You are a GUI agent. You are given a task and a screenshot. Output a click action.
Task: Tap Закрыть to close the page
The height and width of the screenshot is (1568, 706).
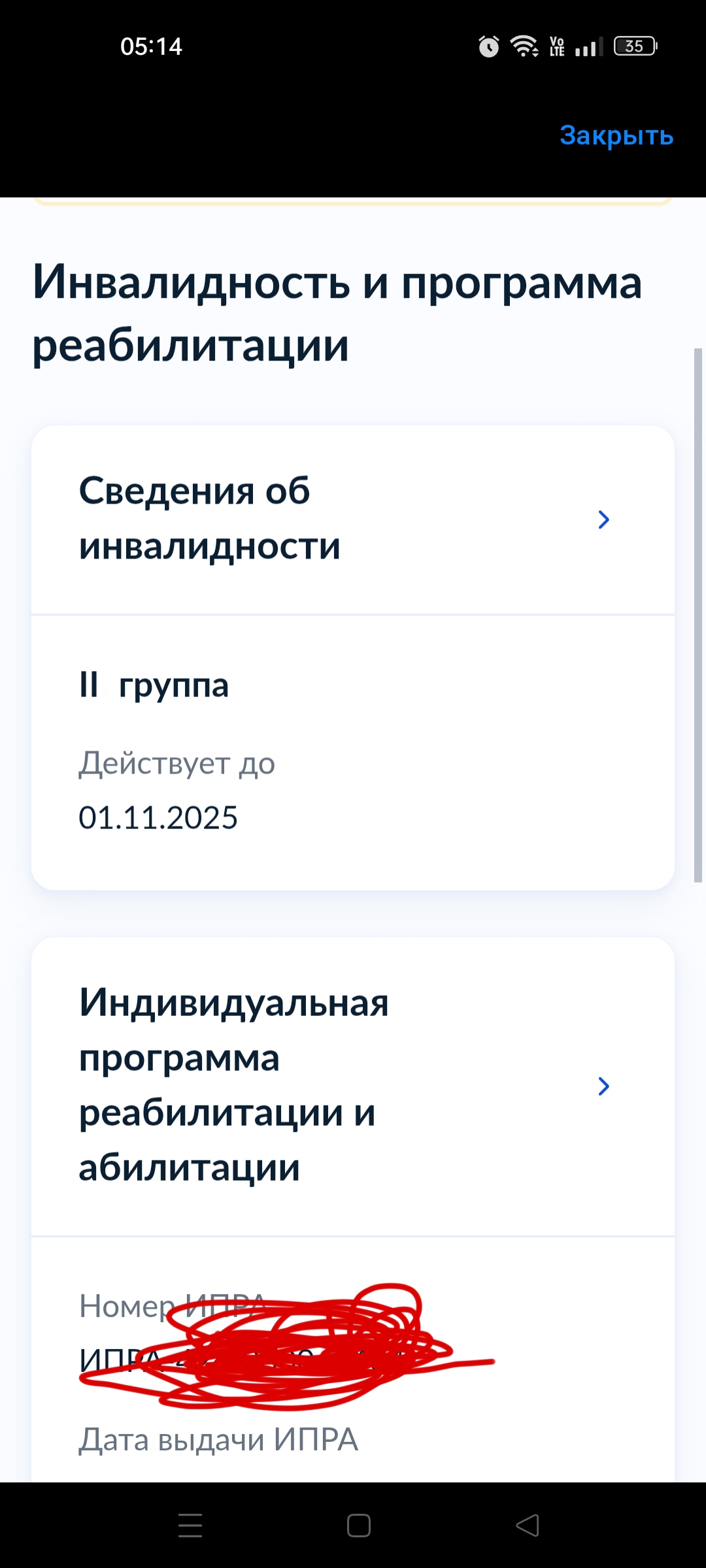616,136
